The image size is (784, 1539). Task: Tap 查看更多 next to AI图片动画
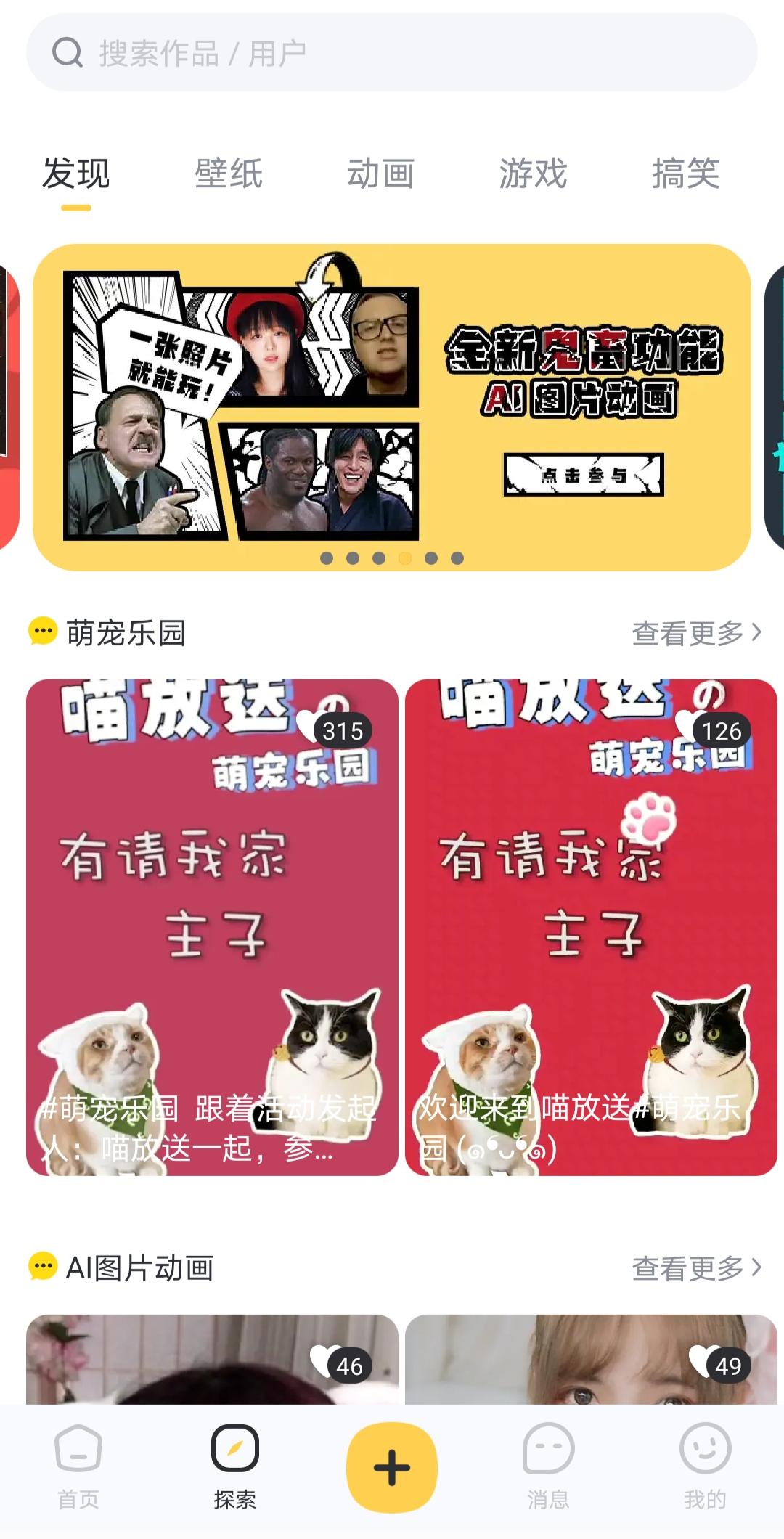point(695,1268)
